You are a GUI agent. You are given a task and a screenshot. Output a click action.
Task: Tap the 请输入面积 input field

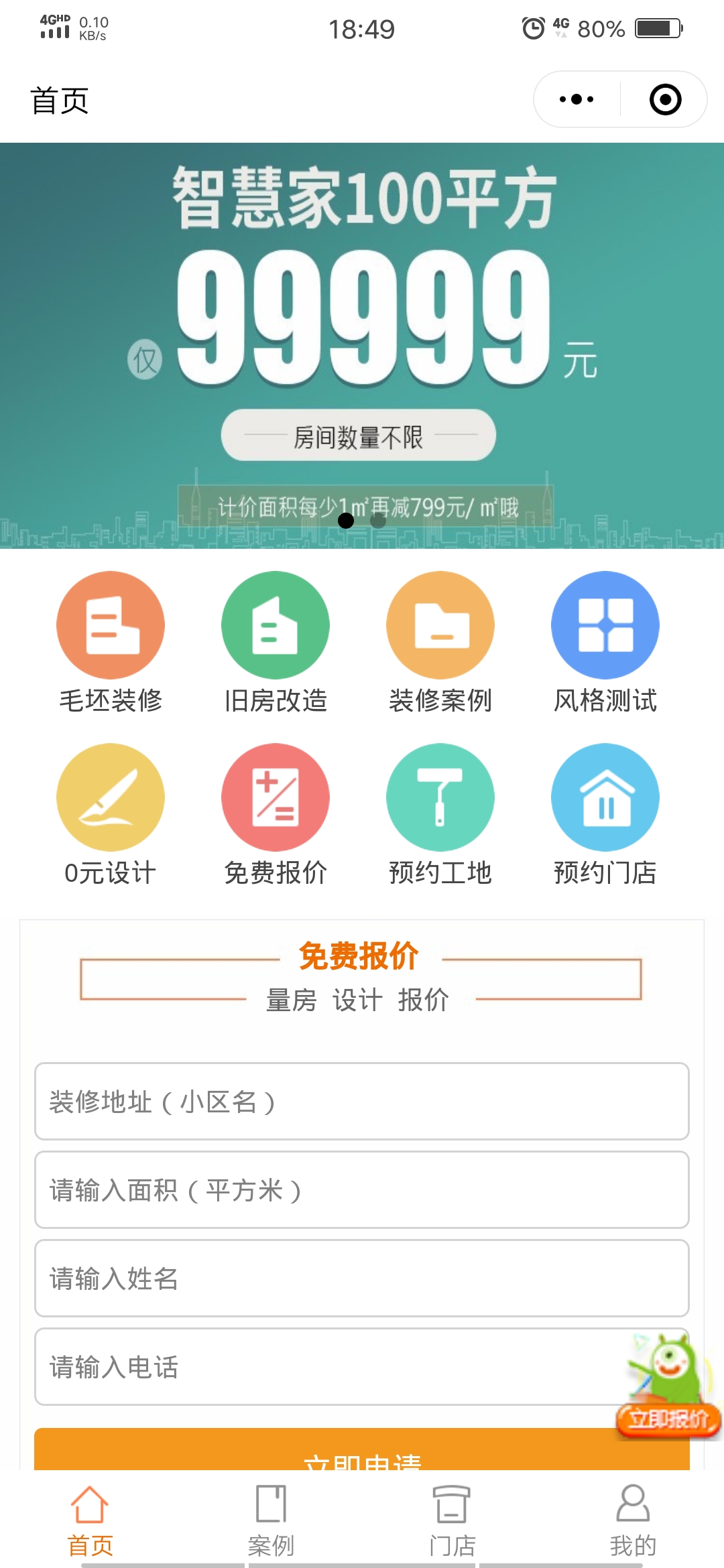pyautogui.click(x=362, y=1189)
